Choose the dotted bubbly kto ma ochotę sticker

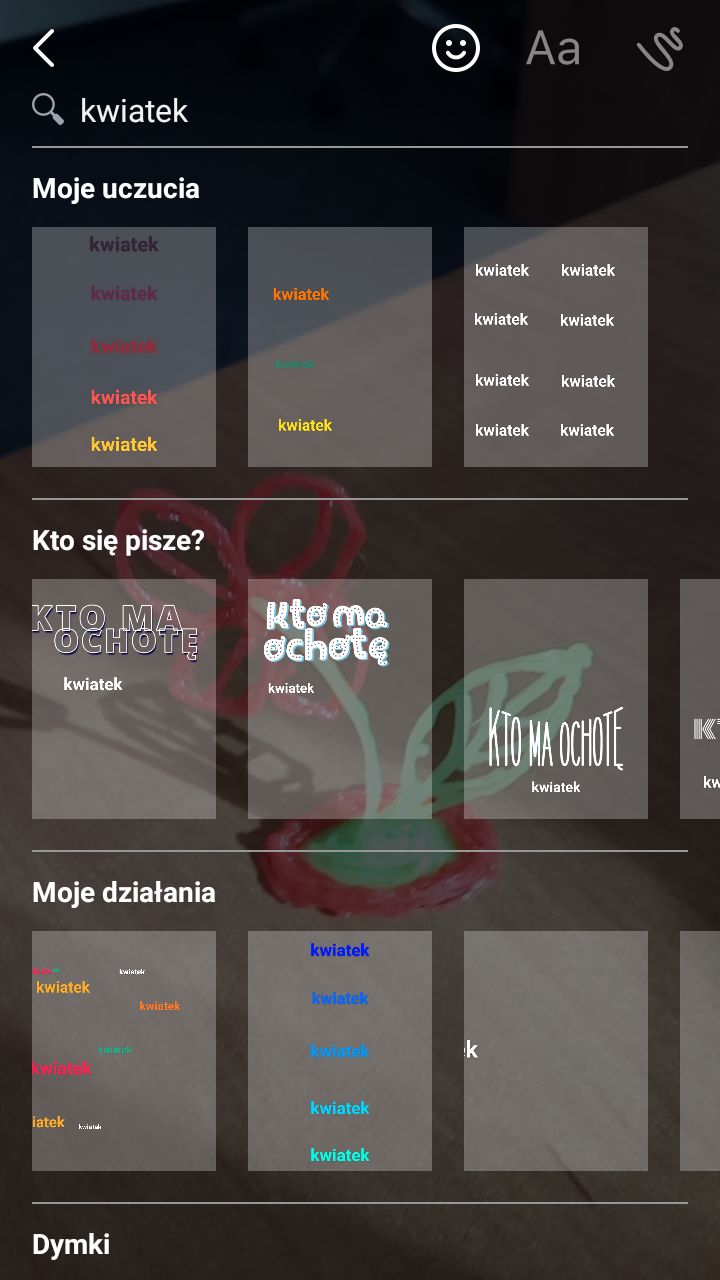[340, 699]
